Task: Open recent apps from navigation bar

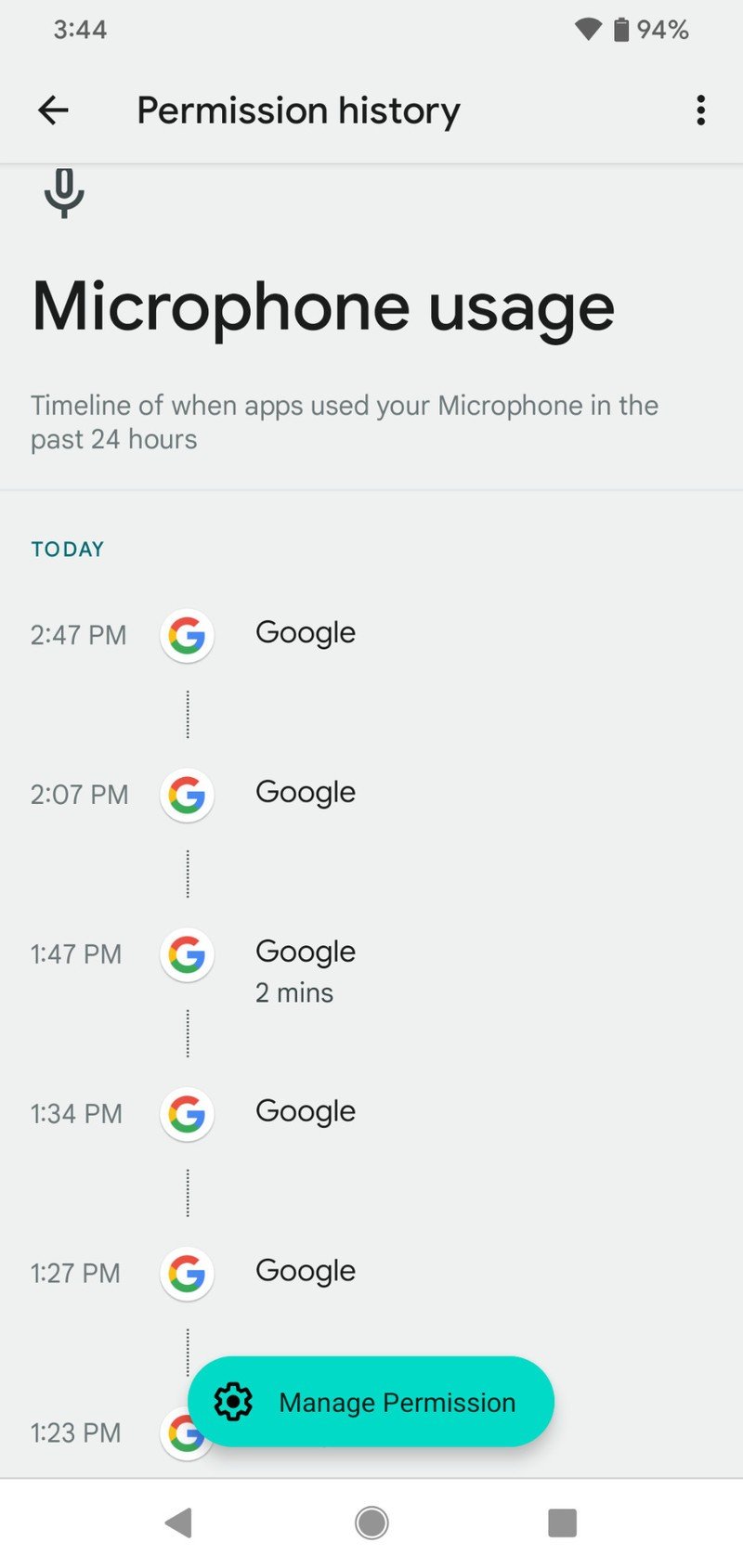Action: 562,1523
